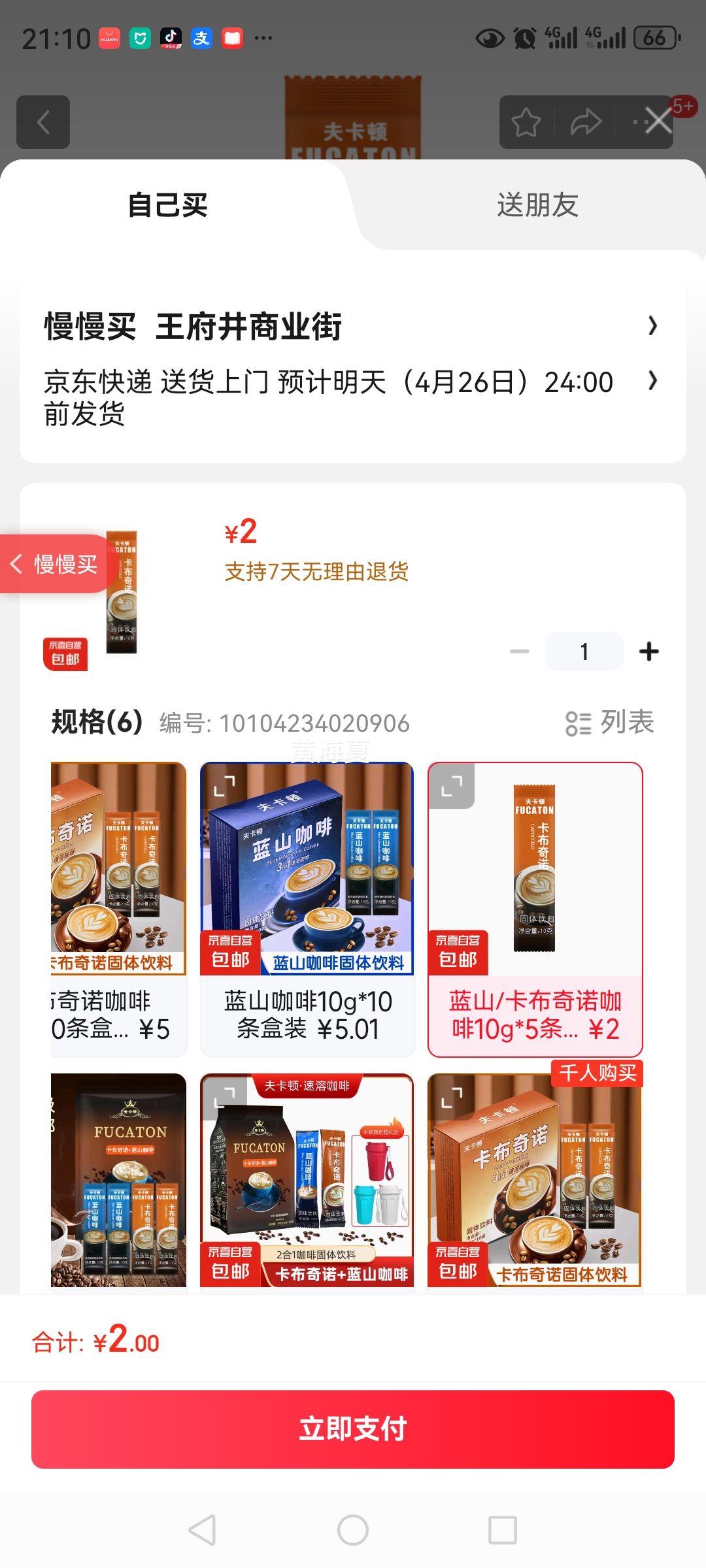Close the purchase sheet with the X

pyautogui.click(x=658, y=121)
